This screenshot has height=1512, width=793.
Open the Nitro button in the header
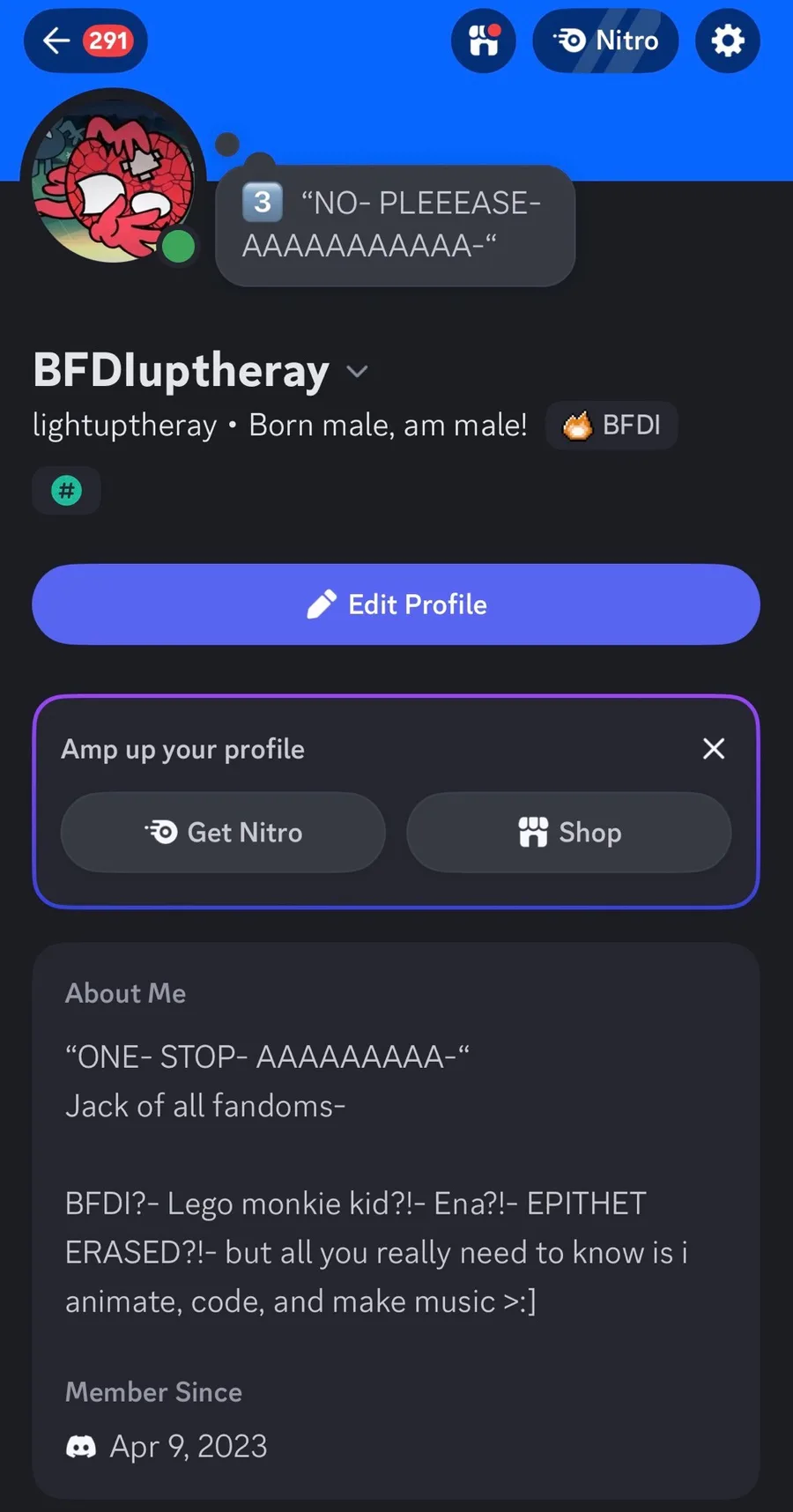[605, 41]
